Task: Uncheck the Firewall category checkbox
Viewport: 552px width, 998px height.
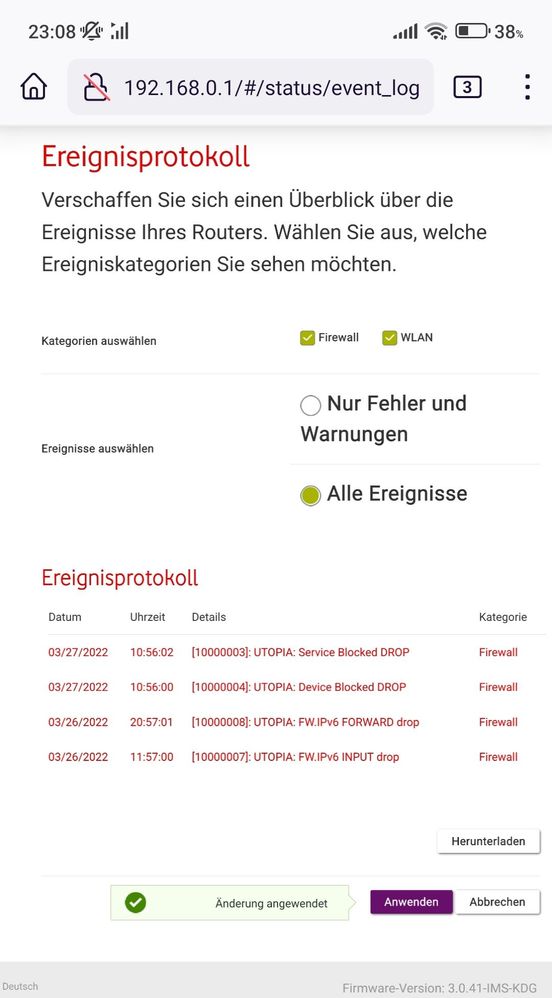Action: click(x=308, y=338)
